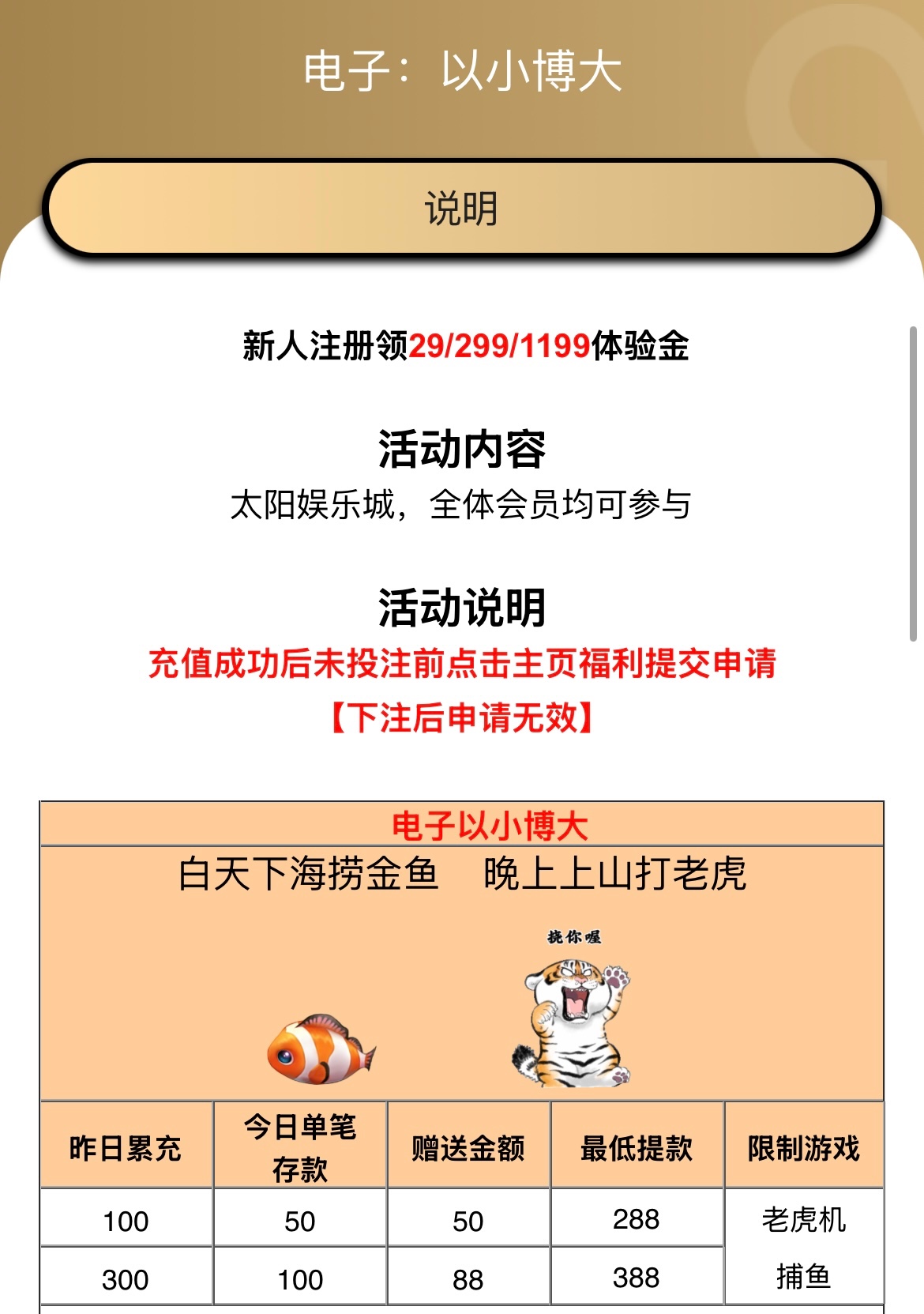Tap the 说明 pill button
The image size is (924, 1314).
(461, 208)
